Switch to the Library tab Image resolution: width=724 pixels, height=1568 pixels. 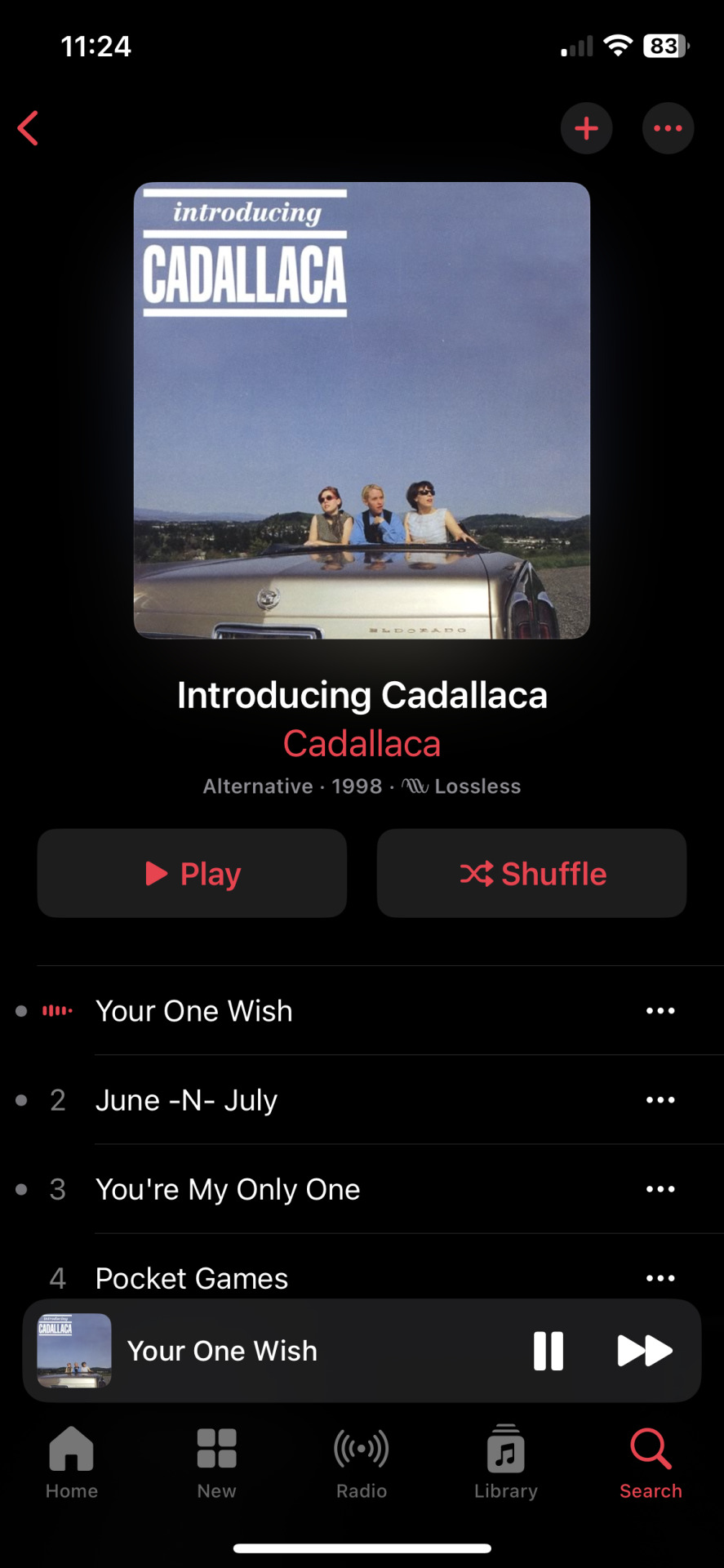(506, 1463)
